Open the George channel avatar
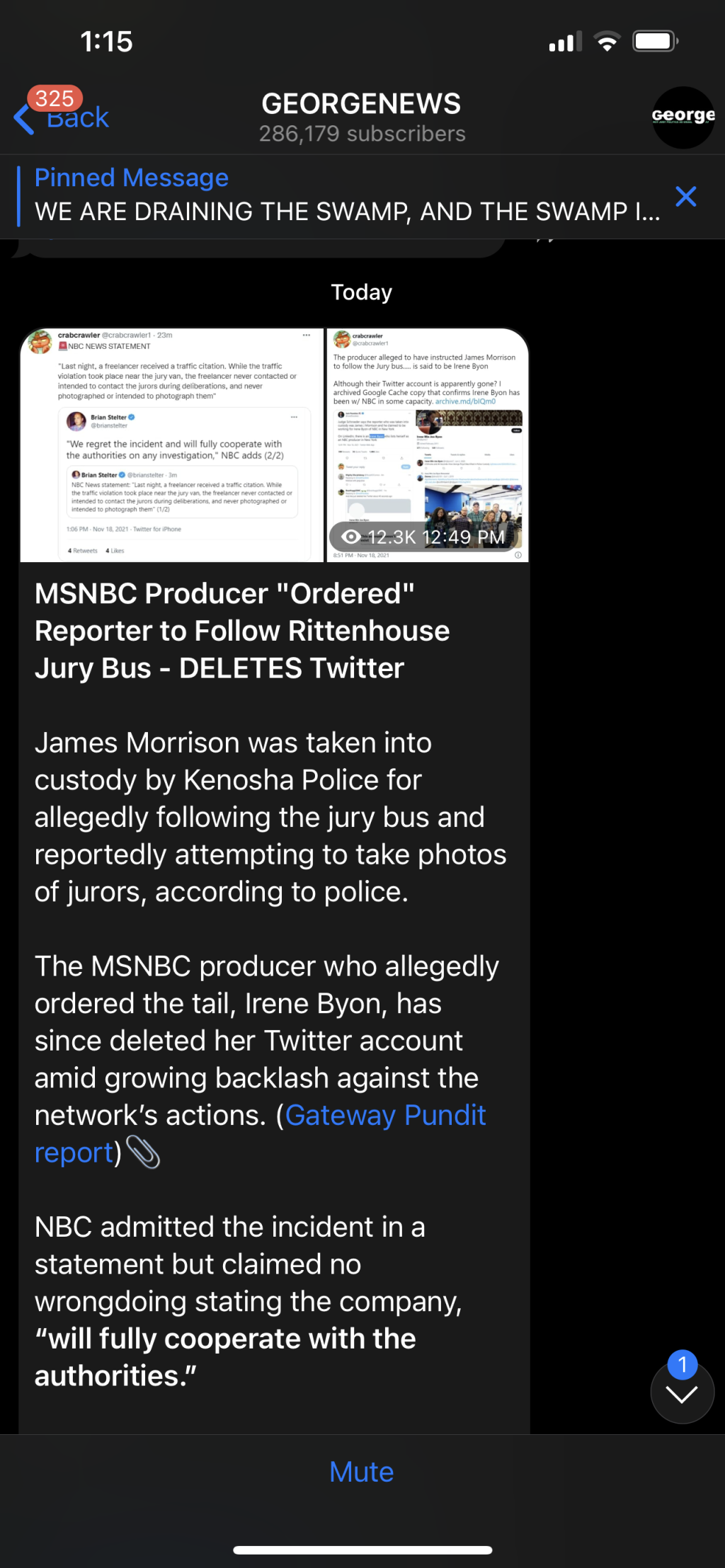The width and height of the screenshot is (725, 1568). 683,118
